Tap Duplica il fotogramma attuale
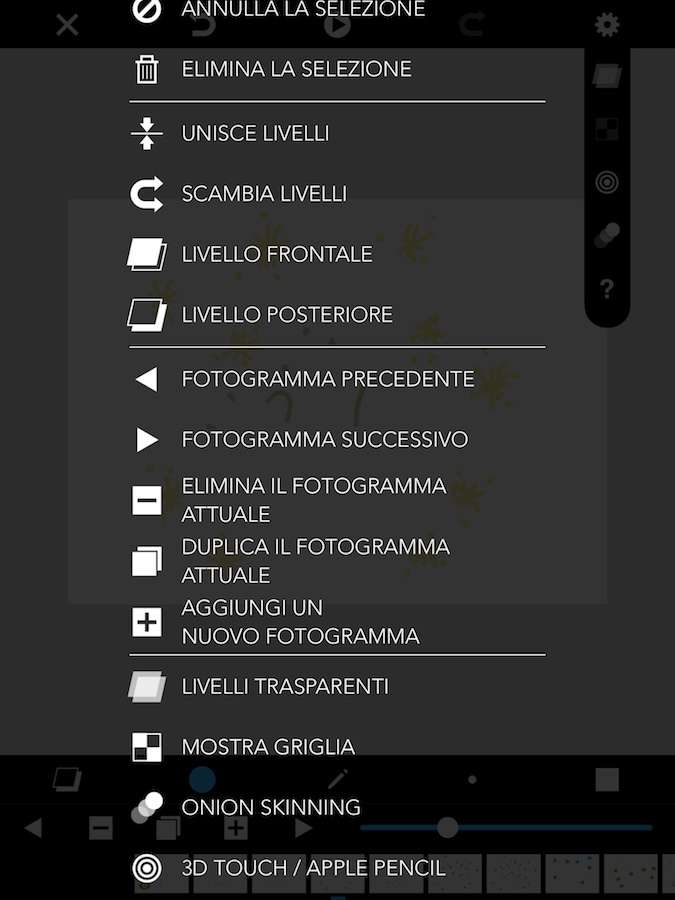 tap(315, 561)
